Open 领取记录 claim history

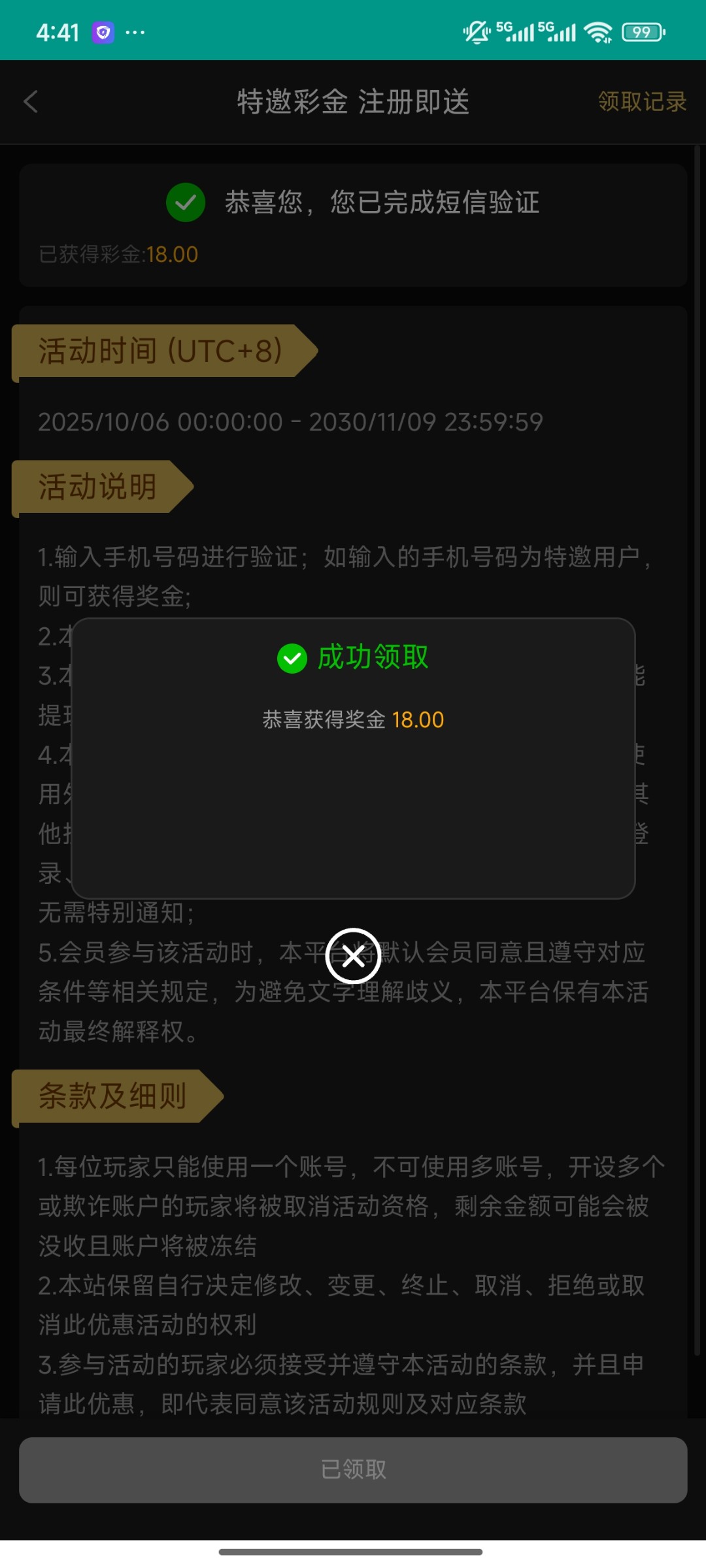pos(642,102)
